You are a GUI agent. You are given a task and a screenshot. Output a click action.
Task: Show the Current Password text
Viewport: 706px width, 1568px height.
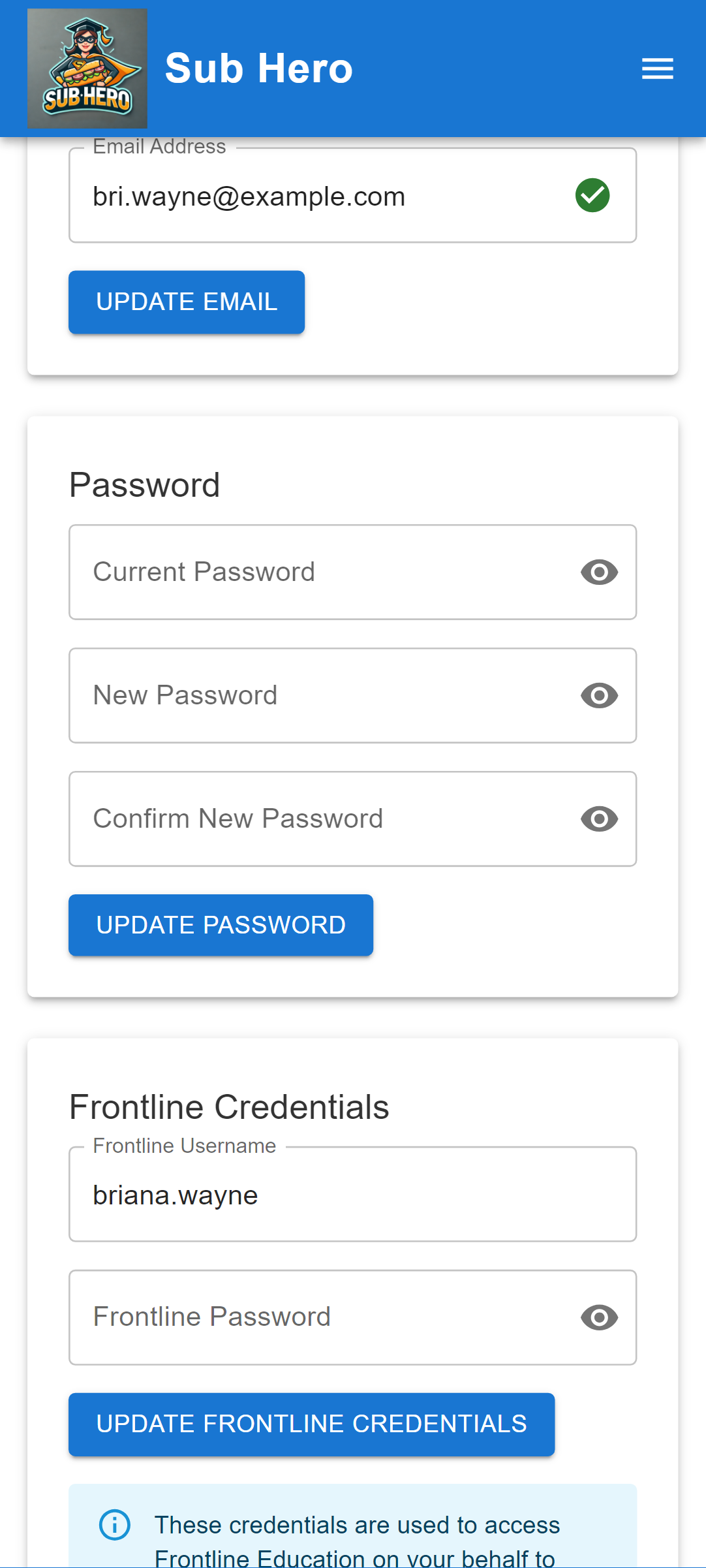(x=599, y=572)
